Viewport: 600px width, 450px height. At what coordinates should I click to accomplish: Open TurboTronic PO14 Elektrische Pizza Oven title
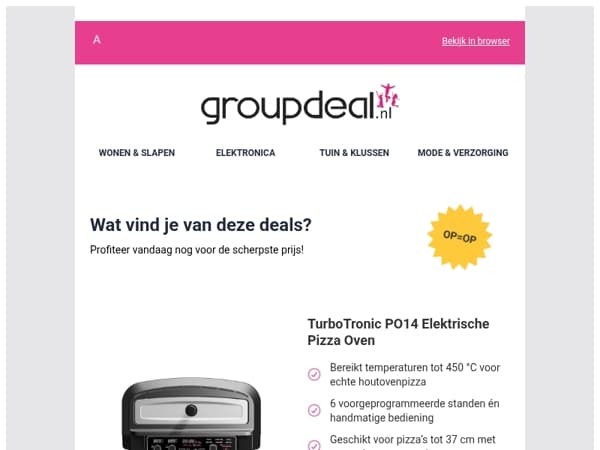[x=398, y=332]
